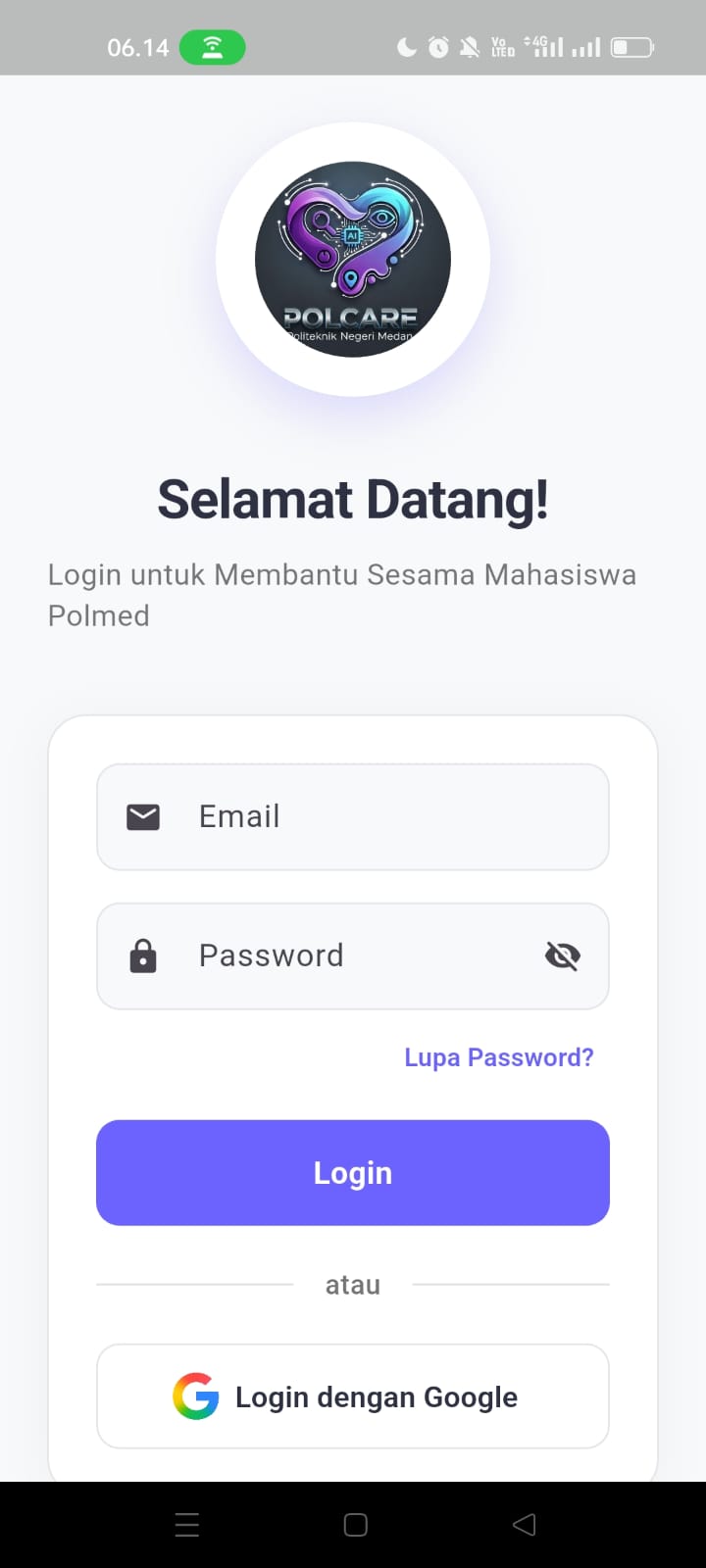Viewport: 706px width, 1568px height.
Task: Tap the home button in the navigation bar
Action: pos(353,1524)
